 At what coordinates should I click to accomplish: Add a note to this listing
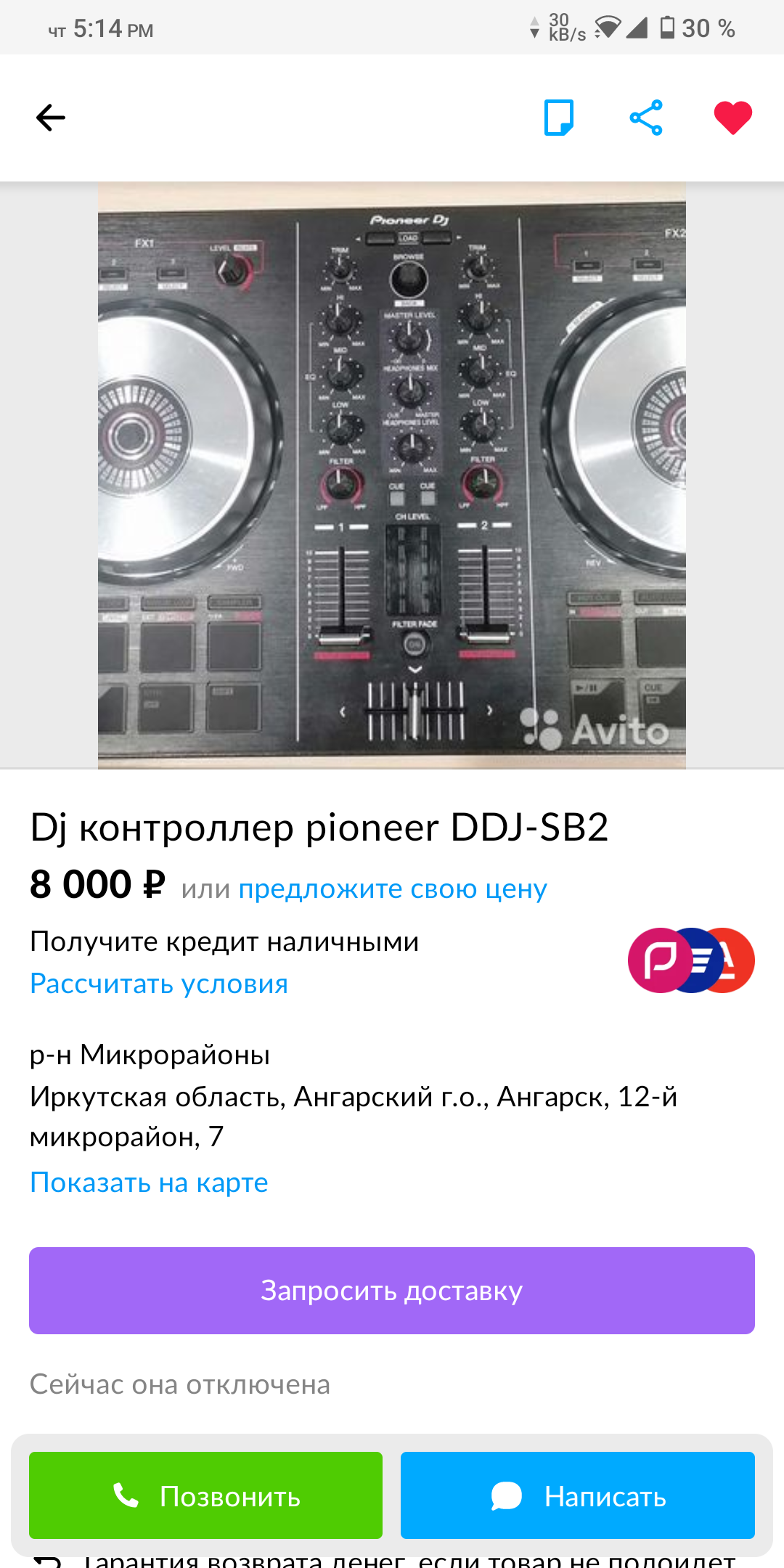558,118
